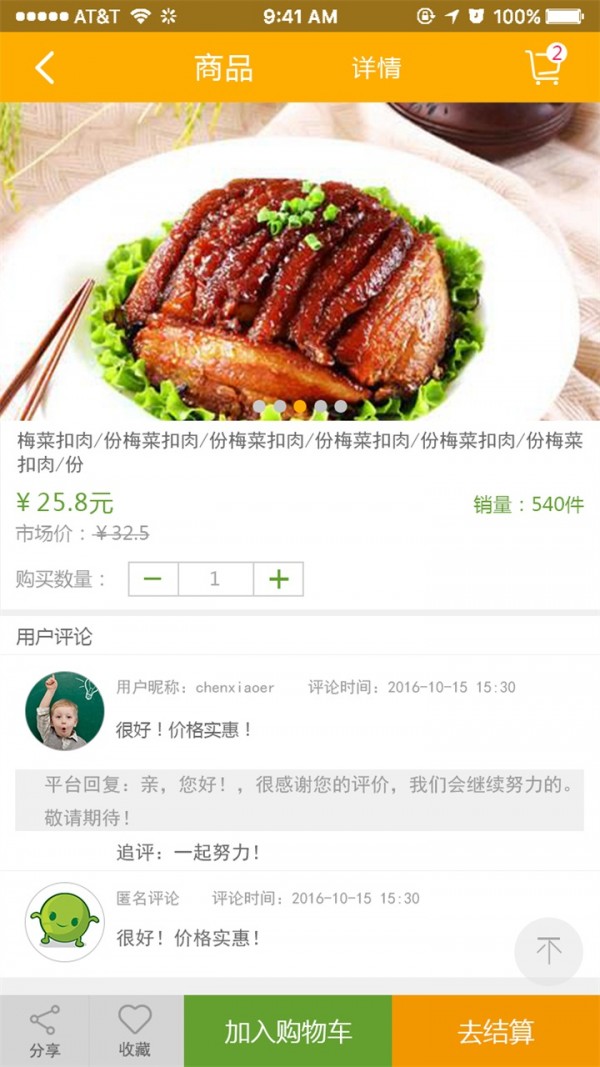Image resolution: width=600 pixels, height=1067 pixels.
Task: Tap the quantity field showing 1
Action: click(215, 579)
